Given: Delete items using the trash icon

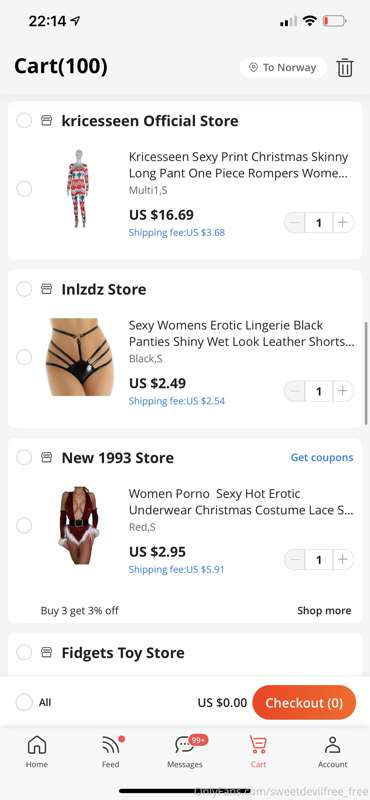Looking at the screenshot, I should coord(344,67).
